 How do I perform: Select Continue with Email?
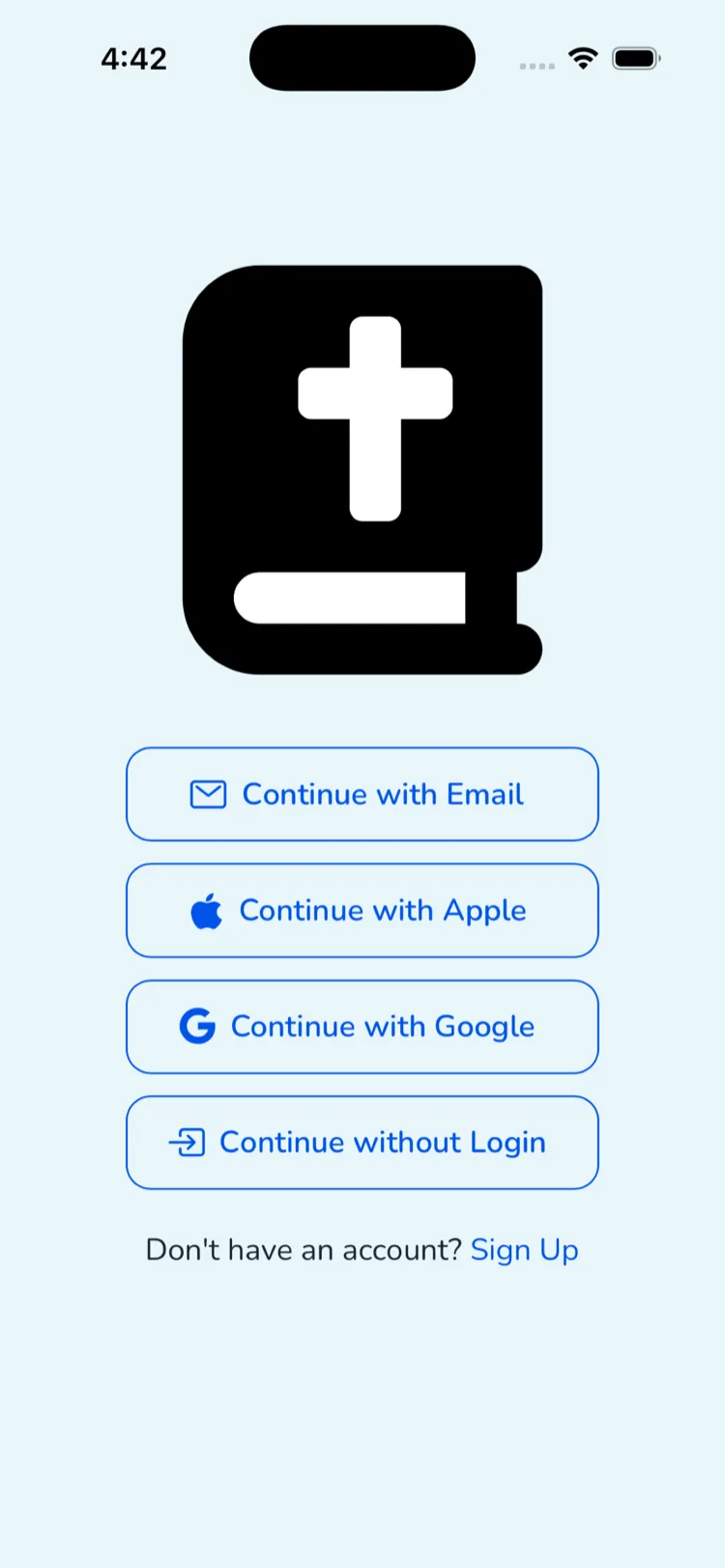tap(362, 794)
